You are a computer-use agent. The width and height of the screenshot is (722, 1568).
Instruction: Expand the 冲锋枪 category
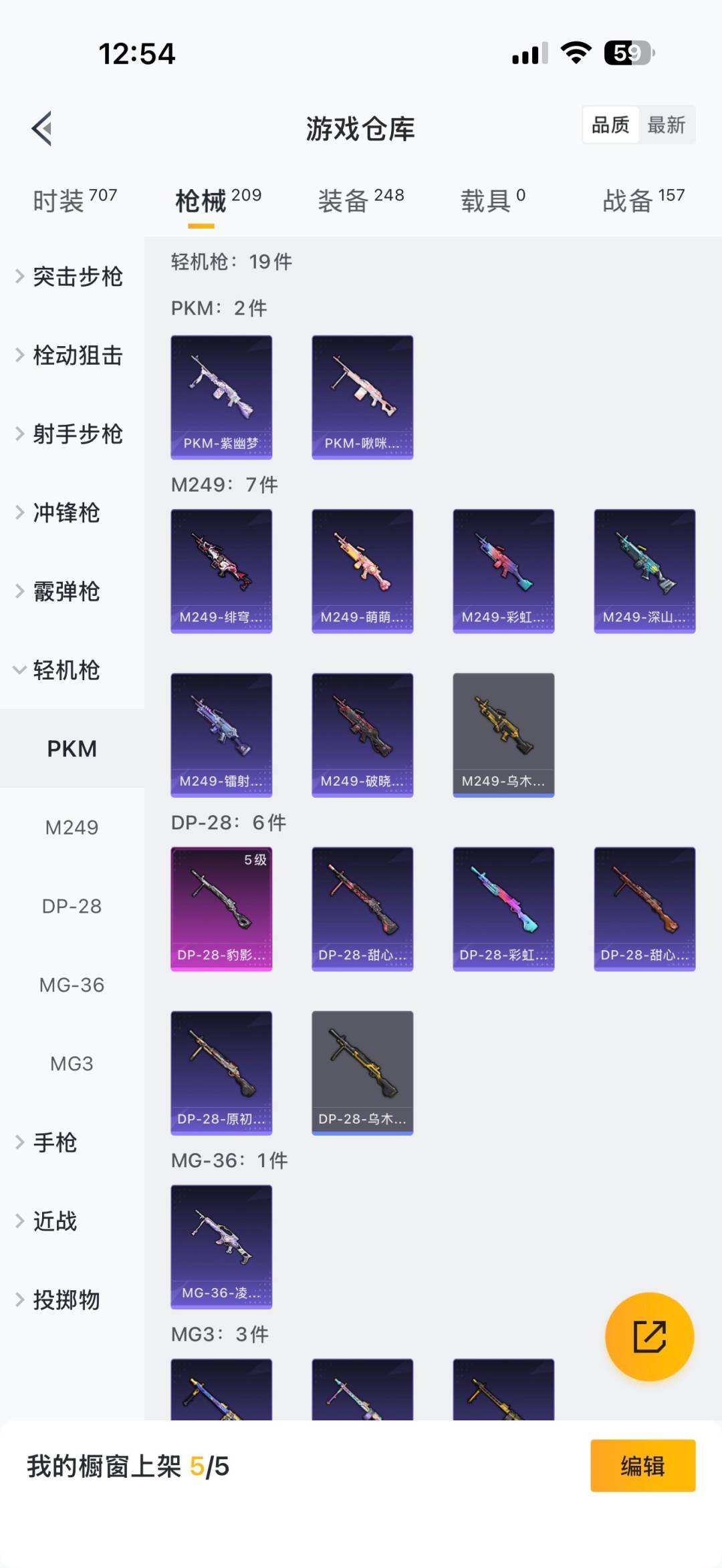(x=67, y=512)
